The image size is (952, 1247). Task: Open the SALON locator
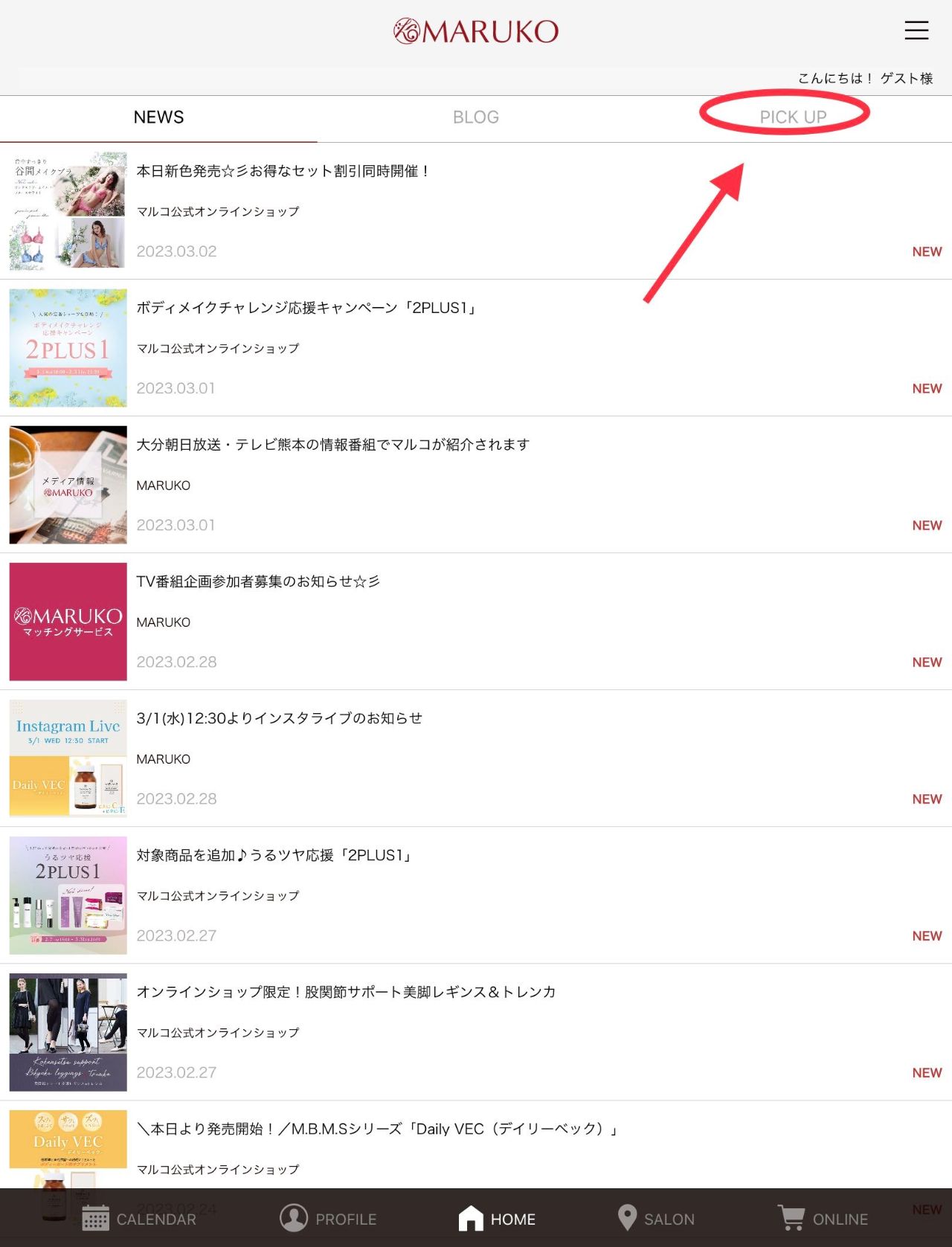click(x=656, y=1219)
